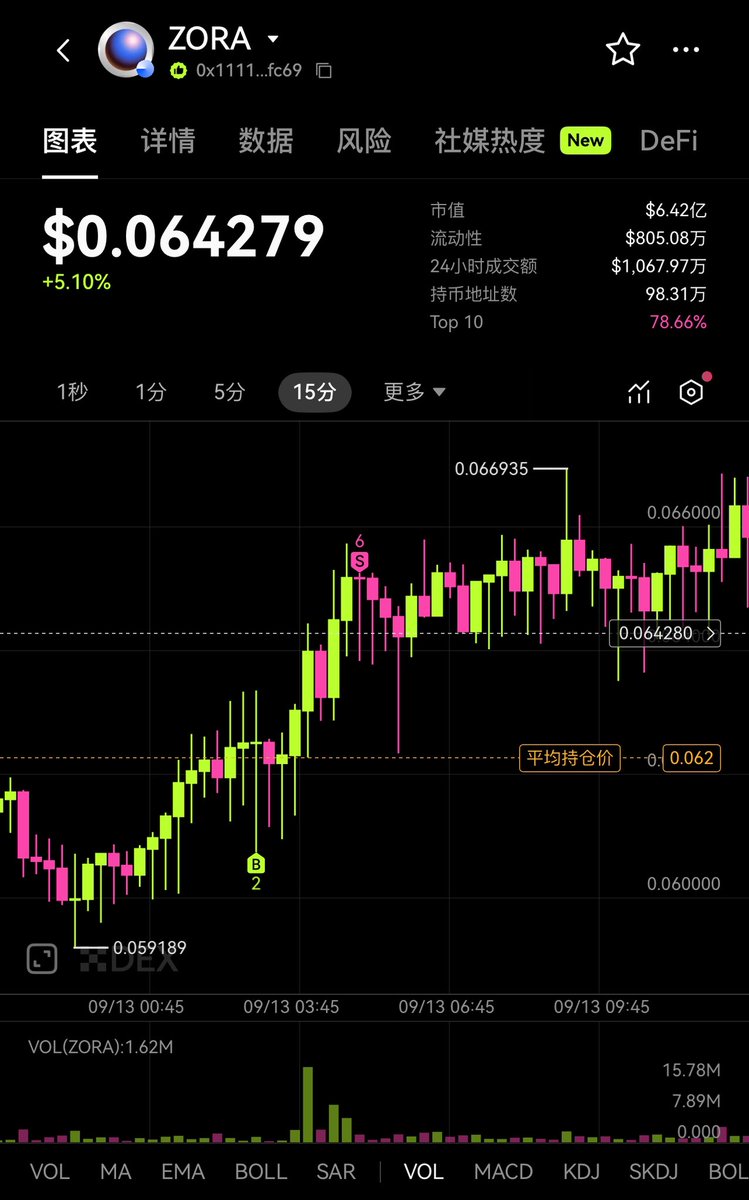Open the chart indicators icon
The width and height of the screenshot is (749, 1200).
[x=639, y=393]
